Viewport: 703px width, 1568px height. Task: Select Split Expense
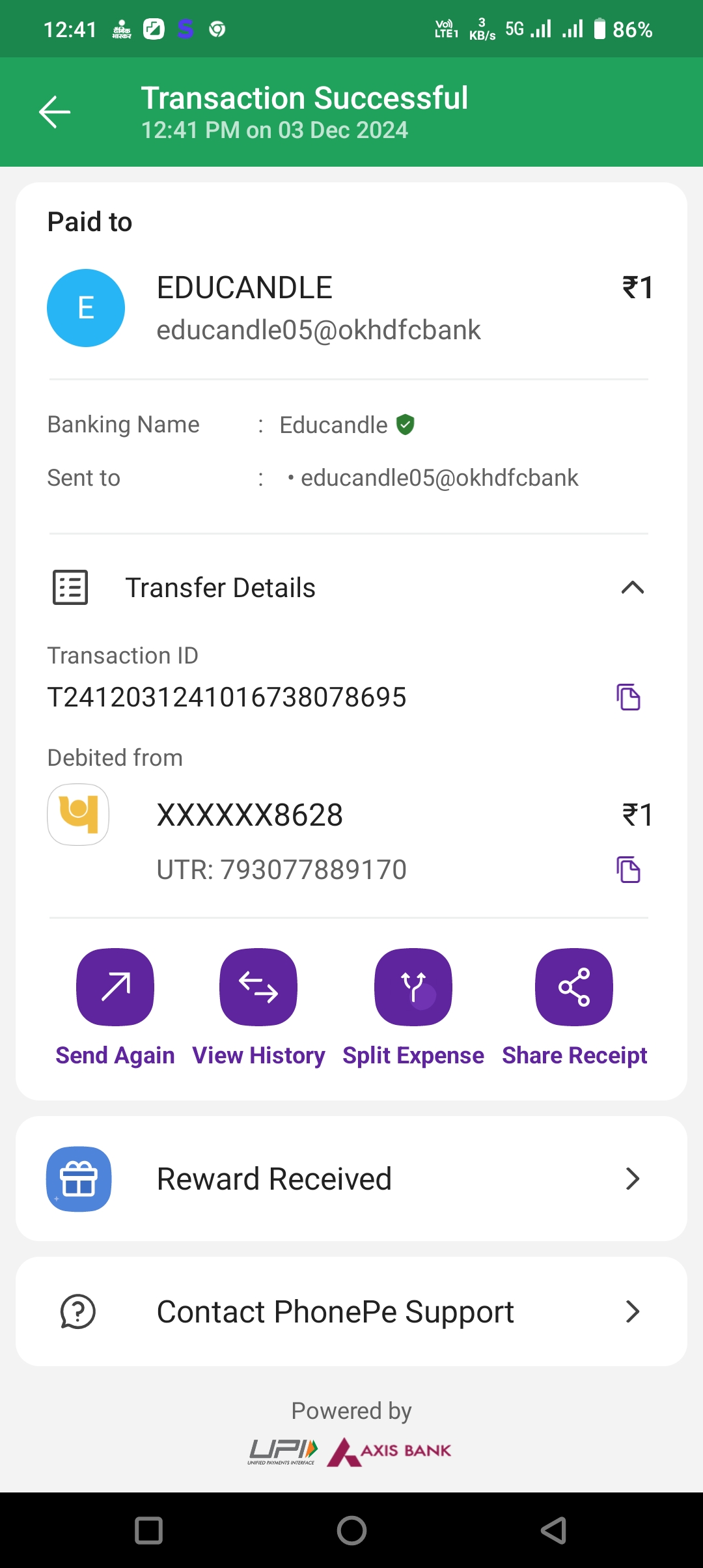pos(413,987)
